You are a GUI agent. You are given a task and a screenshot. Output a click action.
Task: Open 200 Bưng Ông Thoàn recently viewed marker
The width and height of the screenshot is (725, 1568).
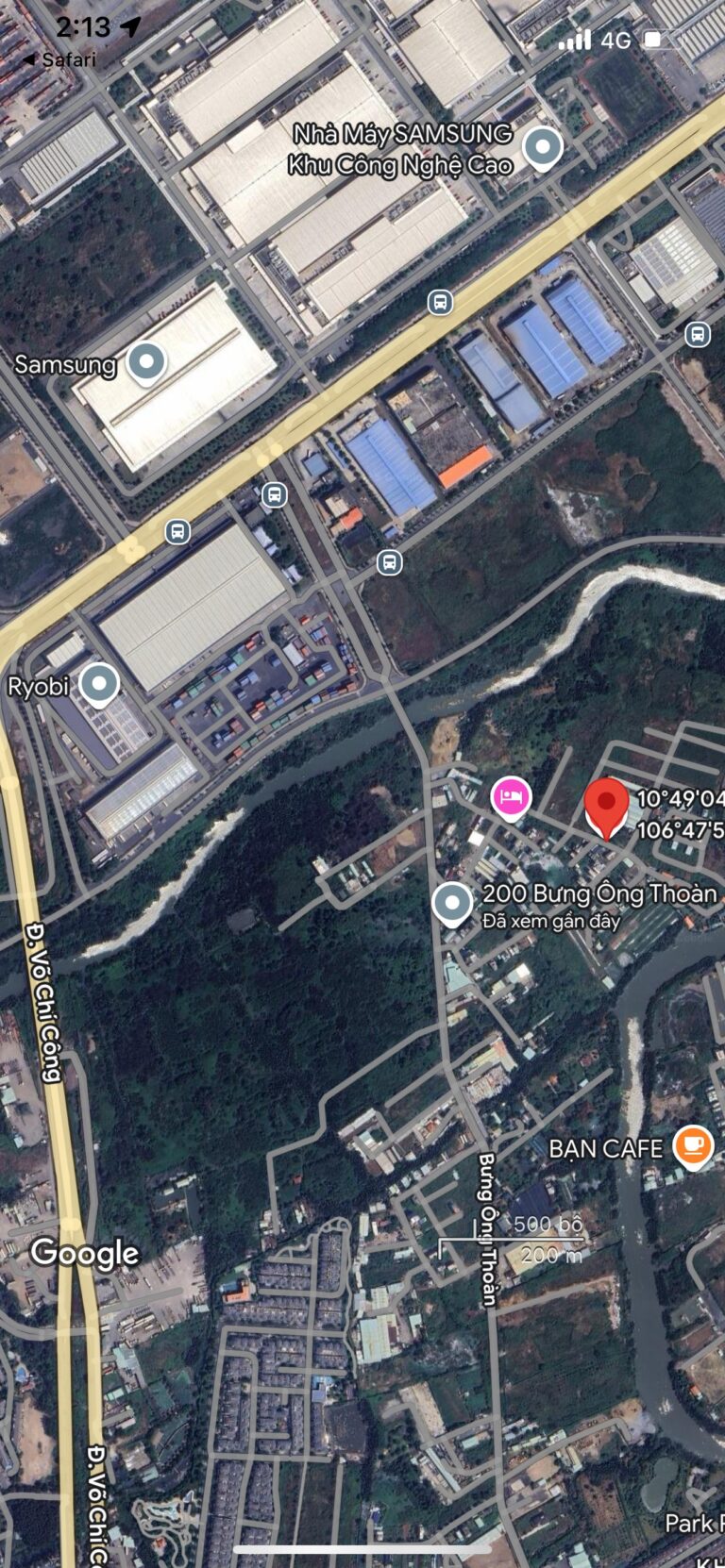pos(452,903)
